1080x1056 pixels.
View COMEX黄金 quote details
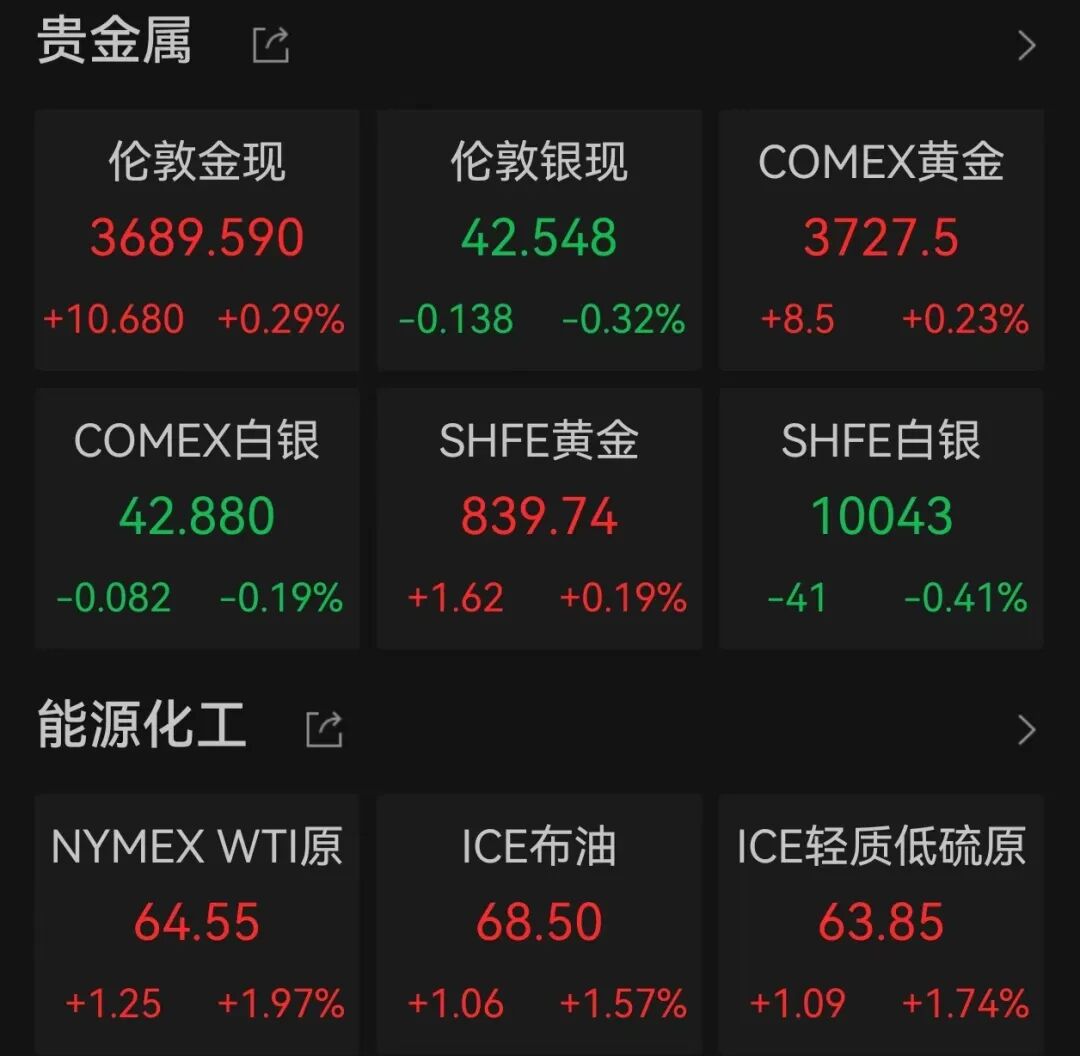click(x=881, y=240)
